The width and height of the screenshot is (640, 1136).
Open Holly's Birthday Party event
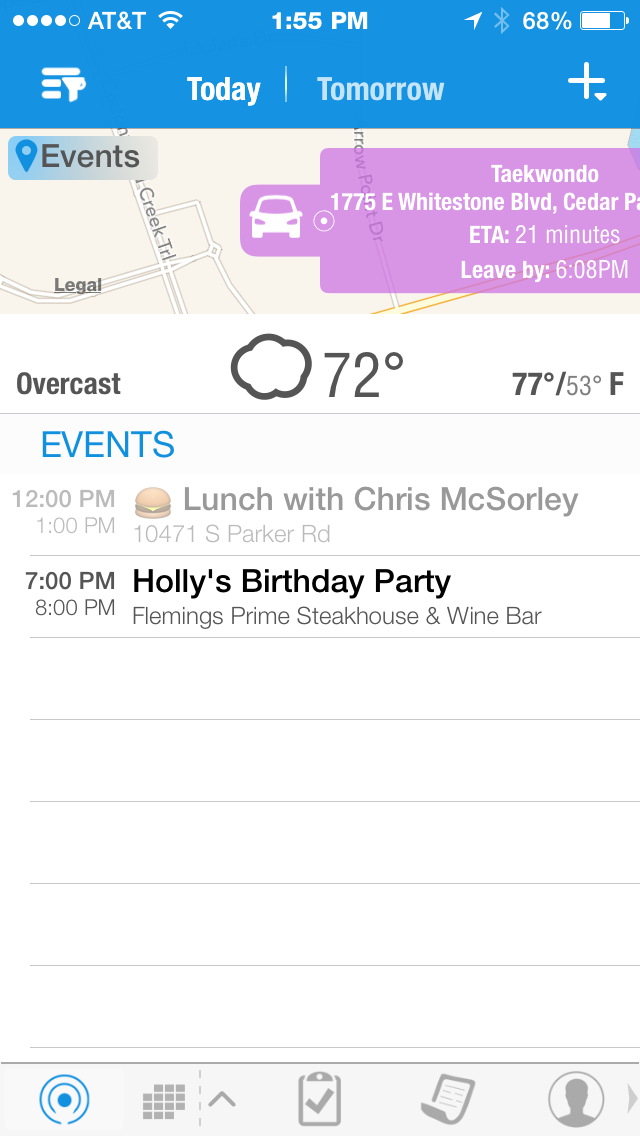point(335,596)
